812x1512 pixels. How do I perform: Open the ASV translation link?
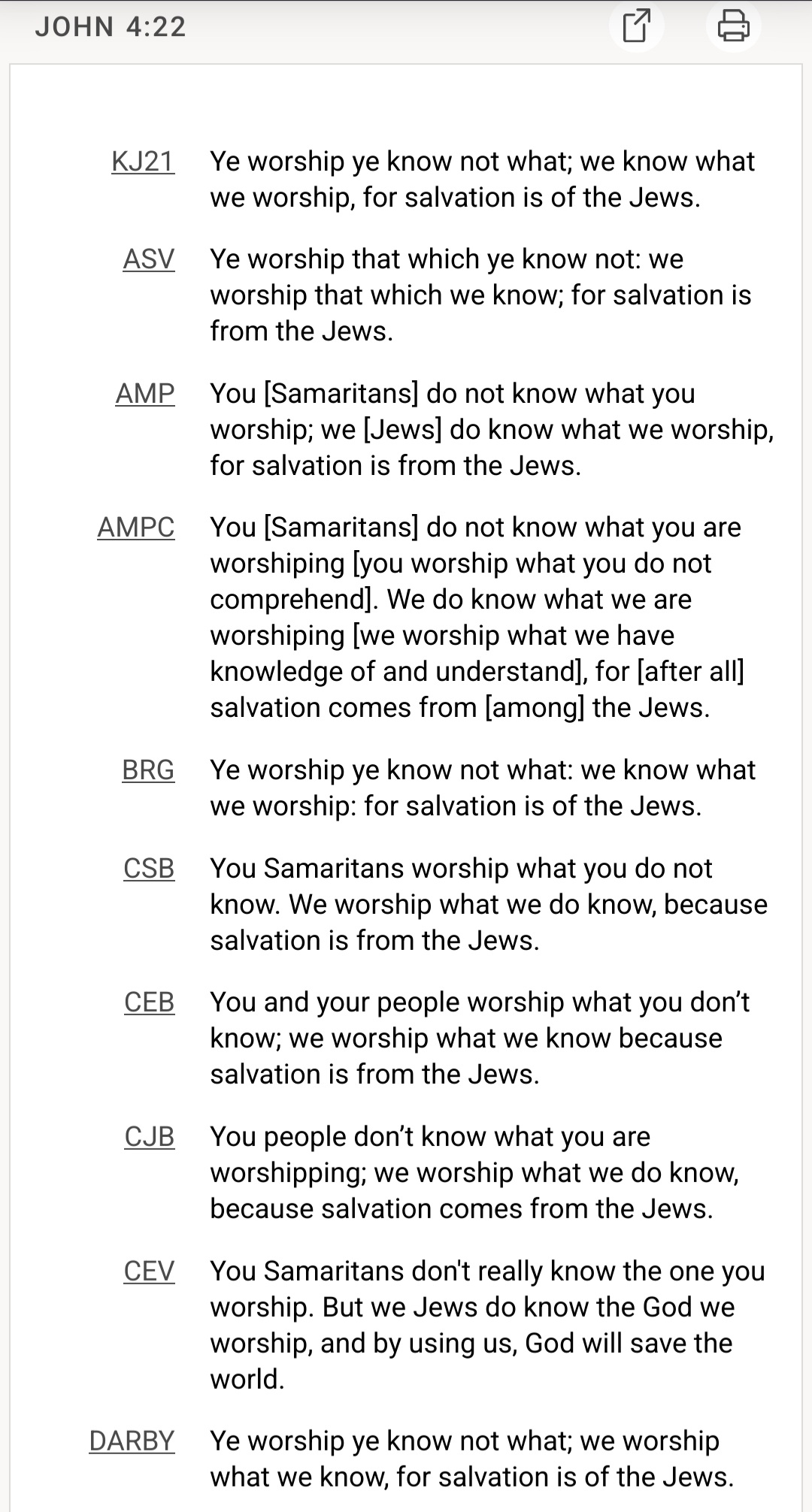[149, 259]
